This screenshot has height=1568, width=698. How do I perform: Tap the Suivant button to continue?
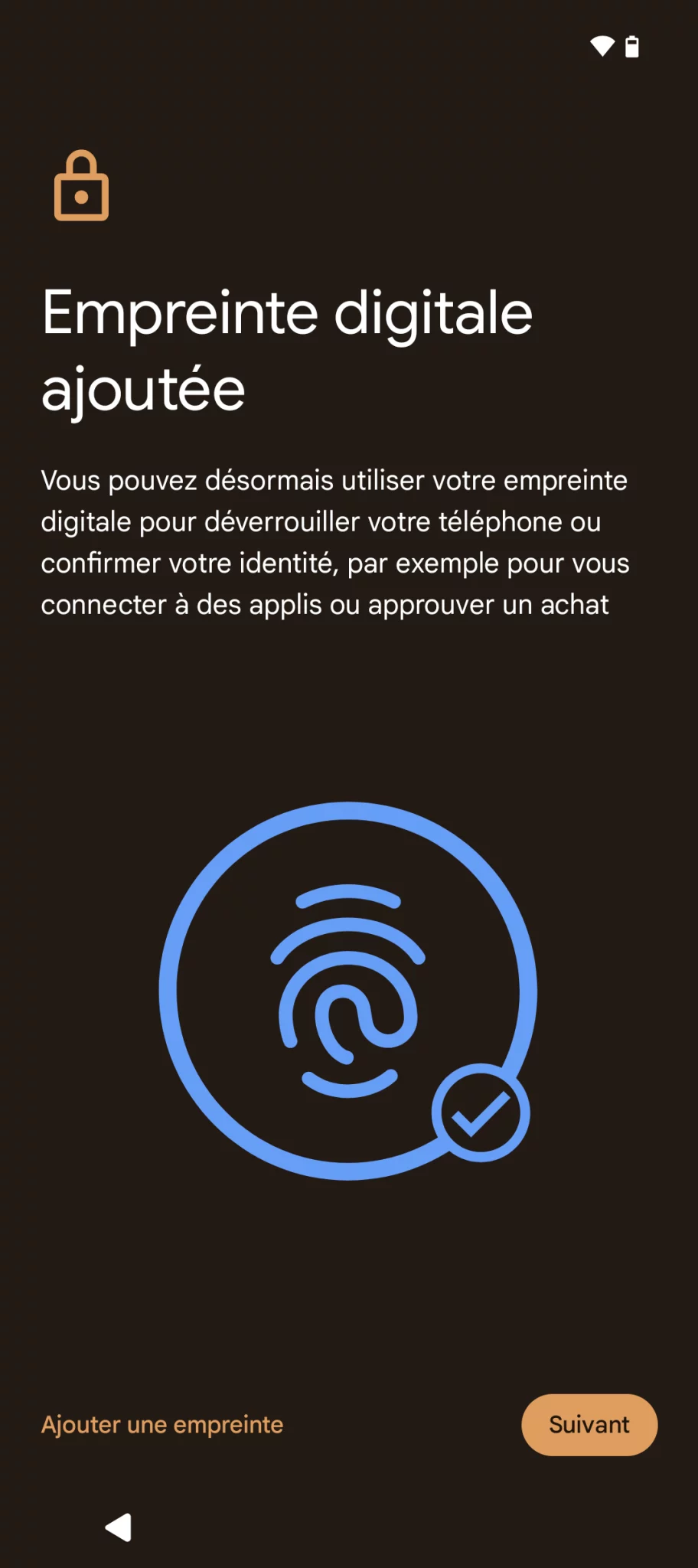589,1425
